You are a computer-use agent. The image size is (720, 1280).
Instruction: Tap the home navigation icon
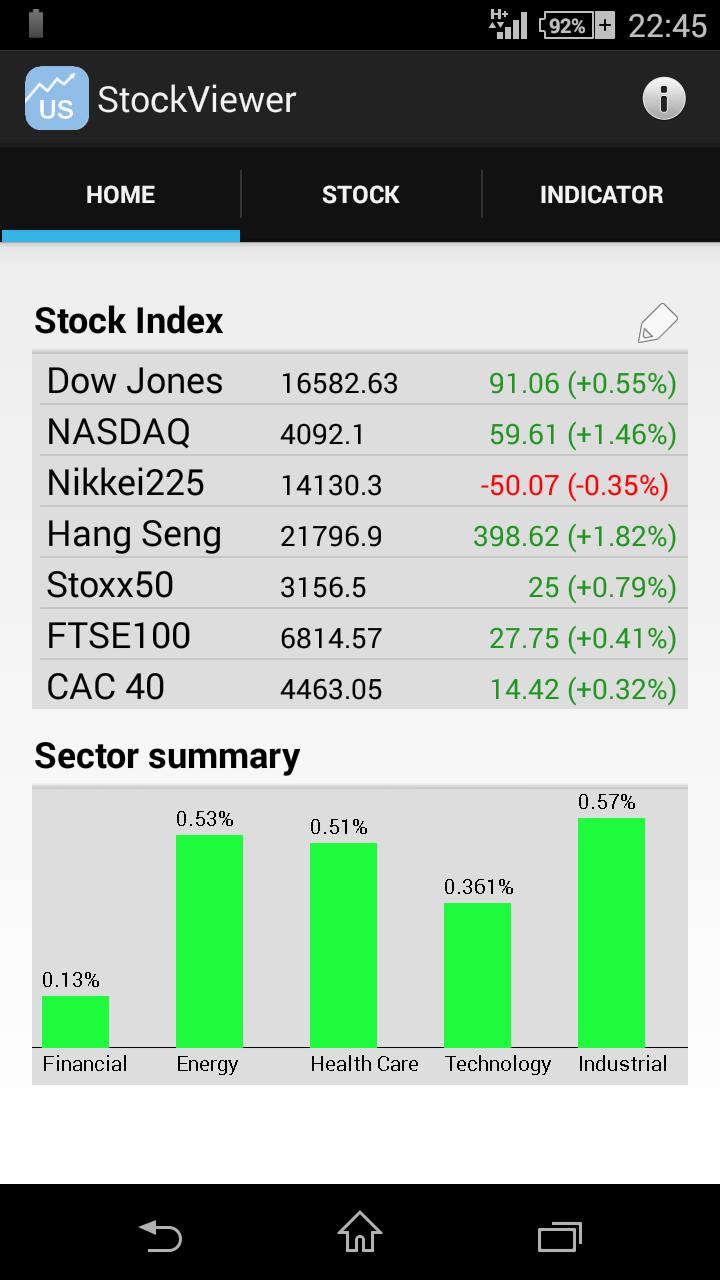point(359,1236)
